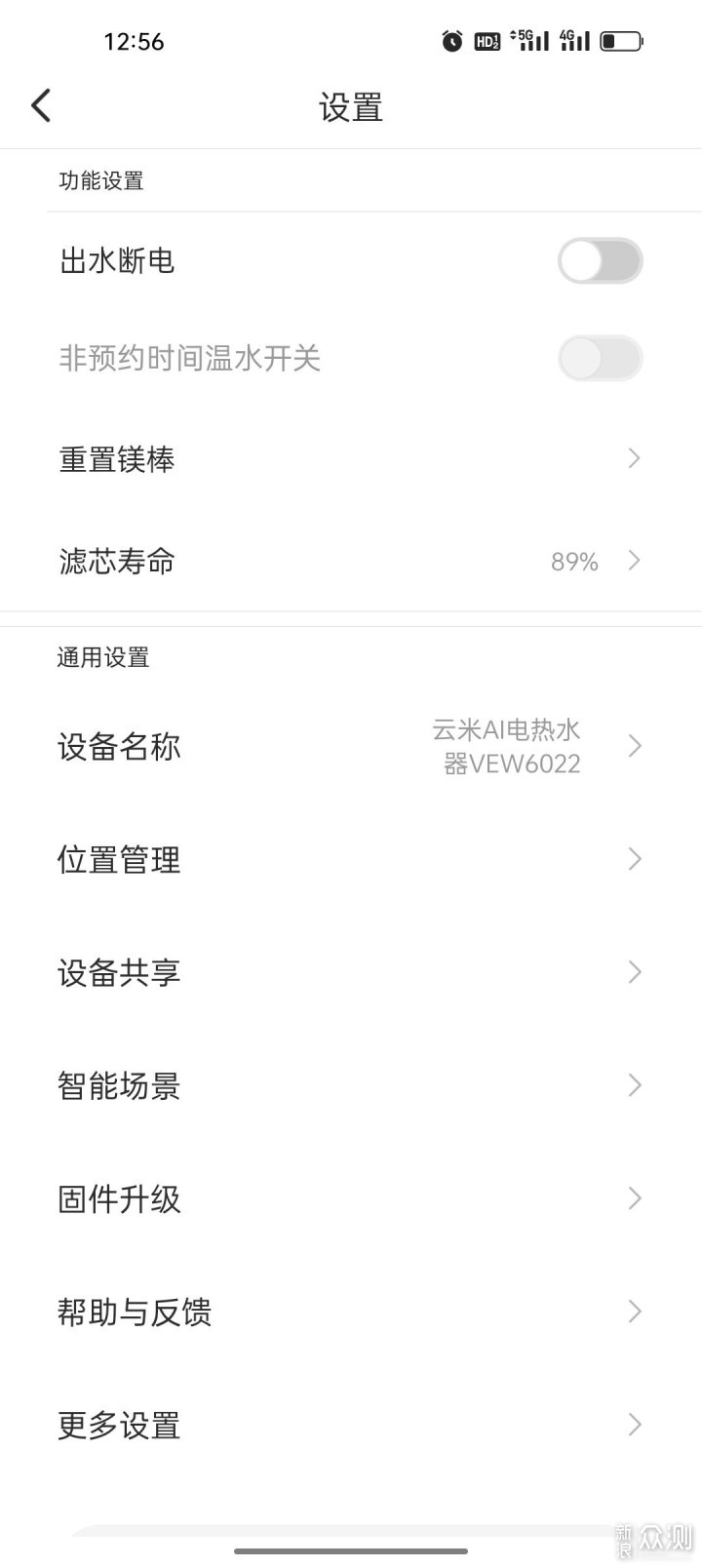The width and height of the screenshot is (702, 1568).
Task: Check 固件升级
Action: pyautogui.click(x=351, y=1199)
